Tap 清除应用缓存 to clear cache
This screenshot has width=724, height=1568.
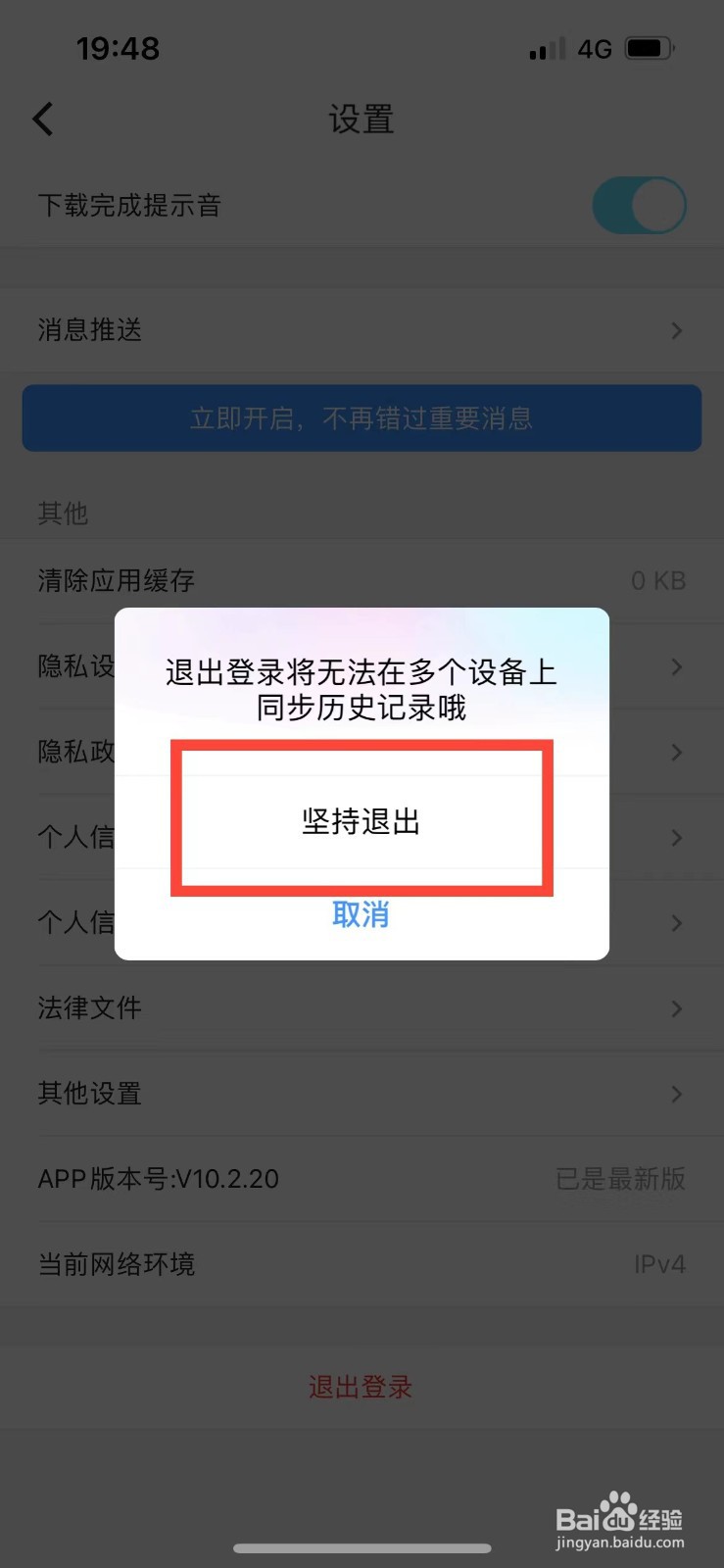(362, 579)
